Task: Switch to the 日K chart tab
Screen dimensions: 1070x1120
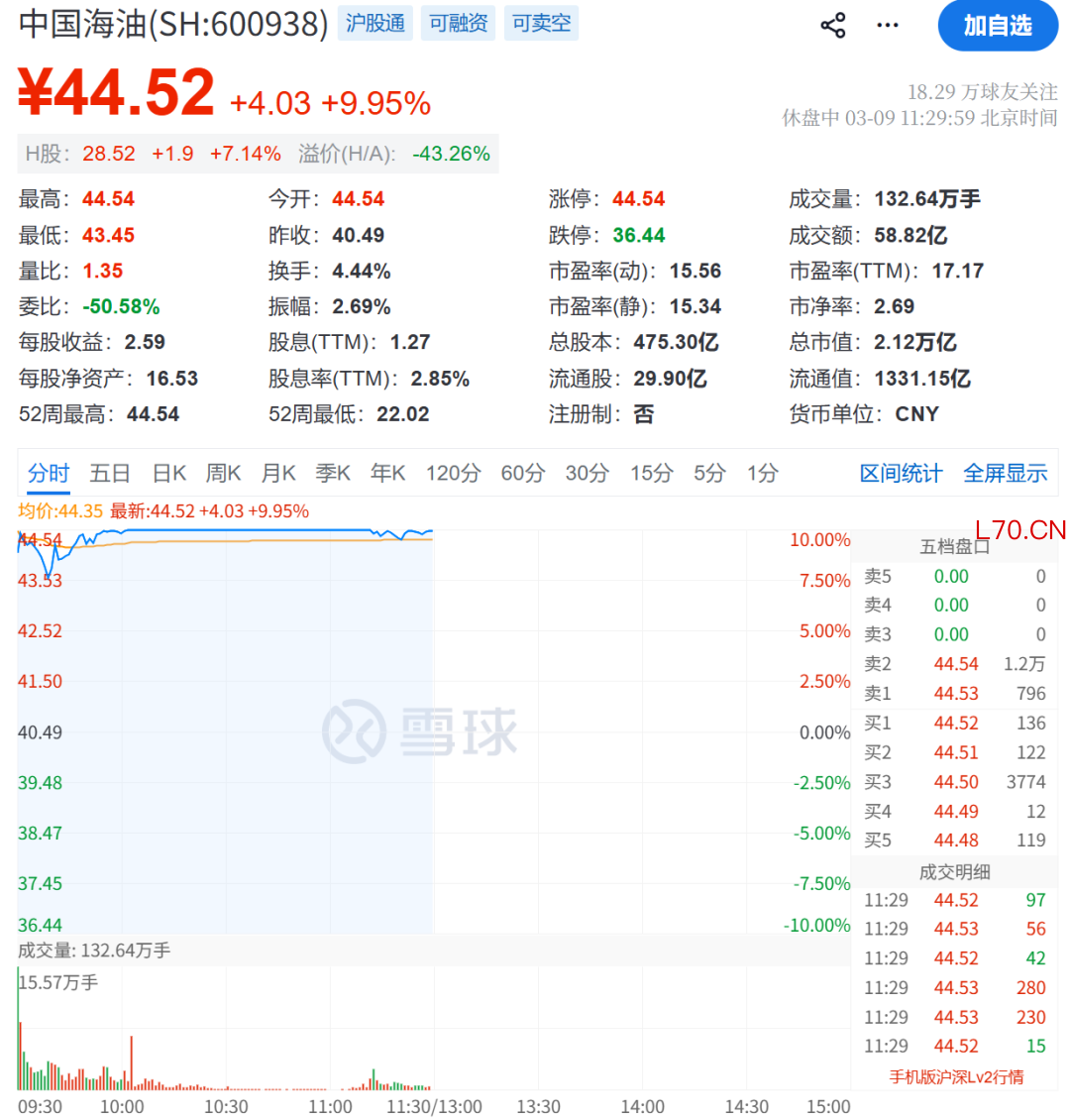Action: 169,474
